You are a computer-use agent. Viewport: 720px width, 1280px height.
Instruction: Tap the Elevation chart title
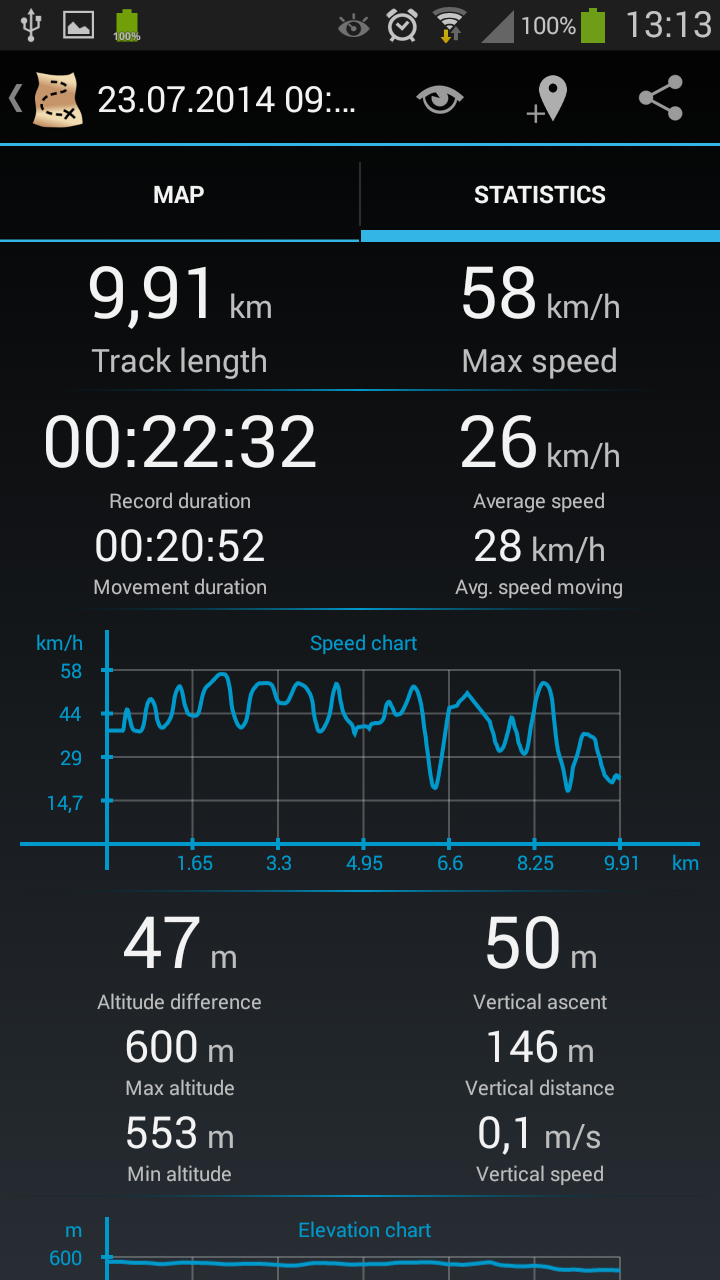[x=364, y=1230]
